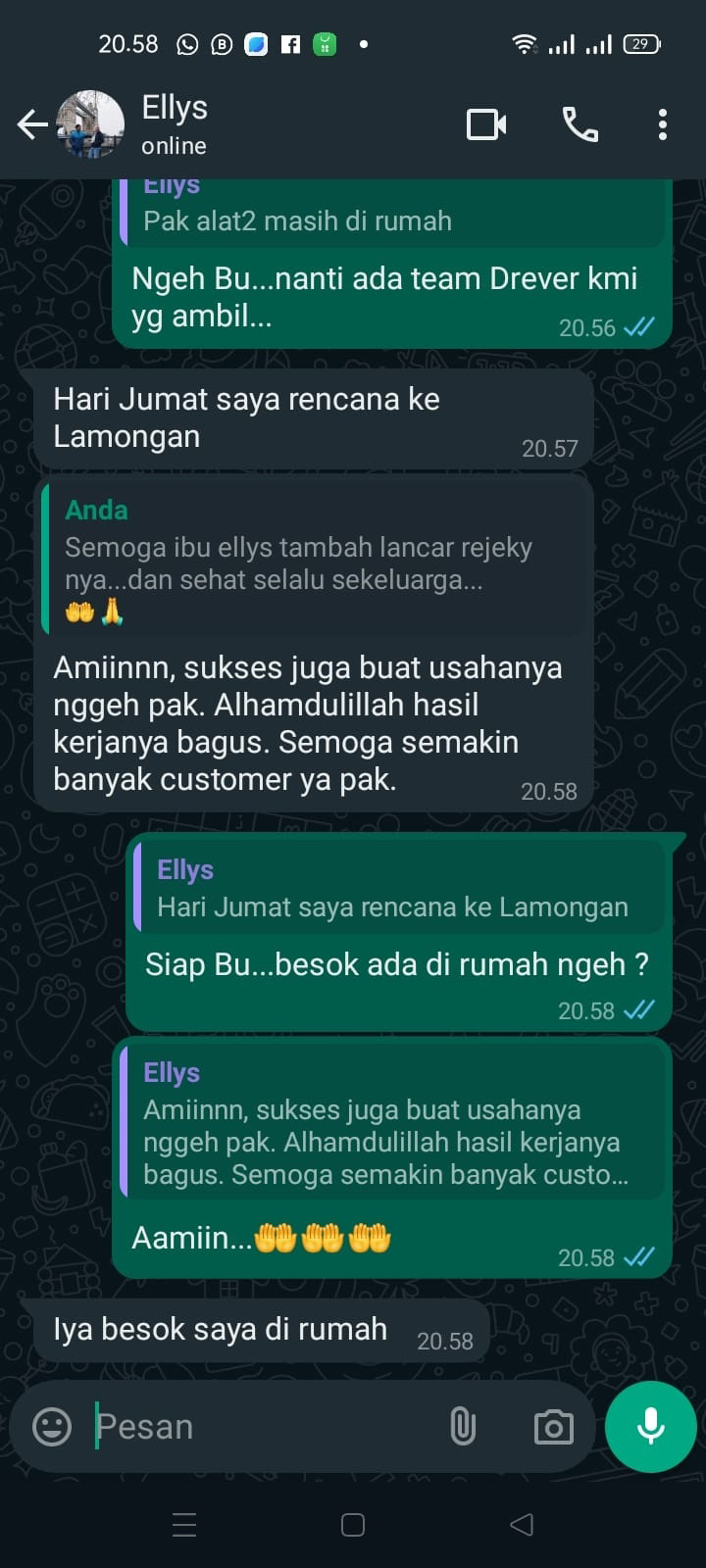Tap the microphone voice message button
Image resolution: width=706 pixels, height=1568 pixels.
coord(651,1427)
